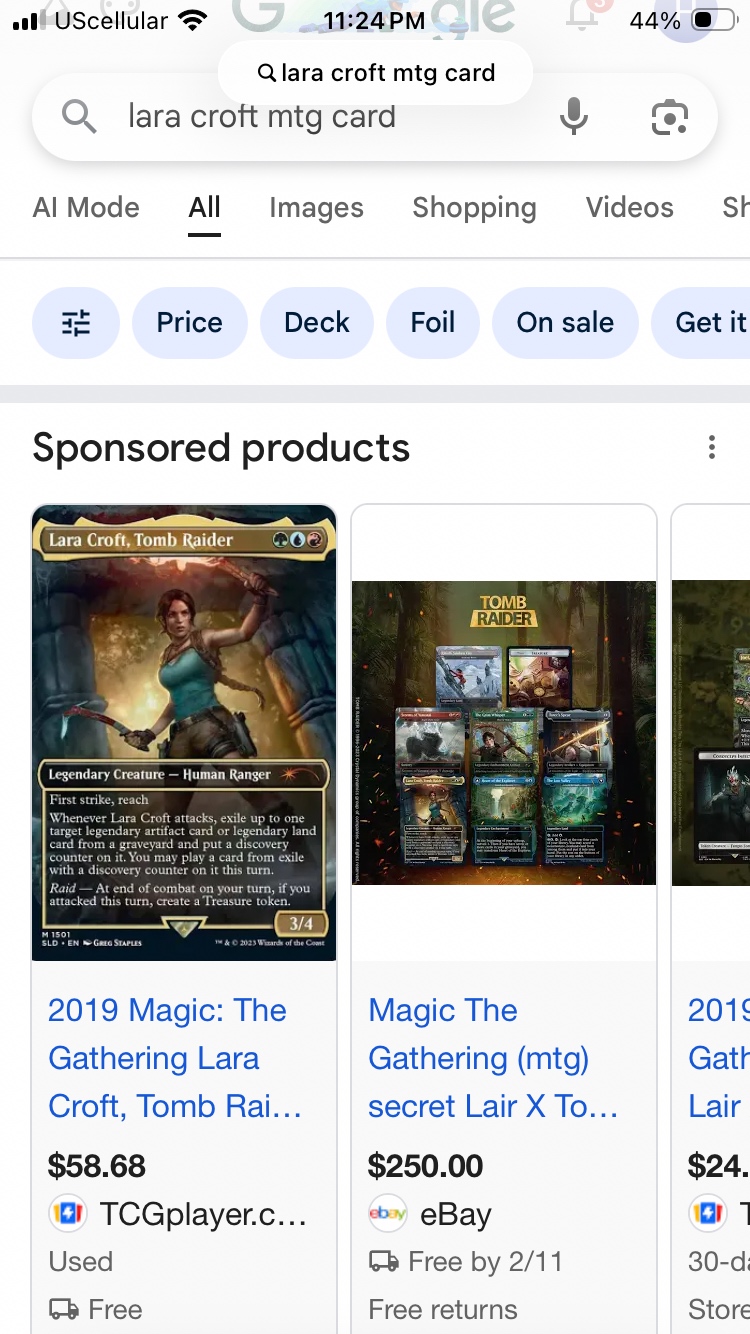Select the Deck filter chip
The width and height of the screenshot is (750, 1334).
click(x=316, y=323)
